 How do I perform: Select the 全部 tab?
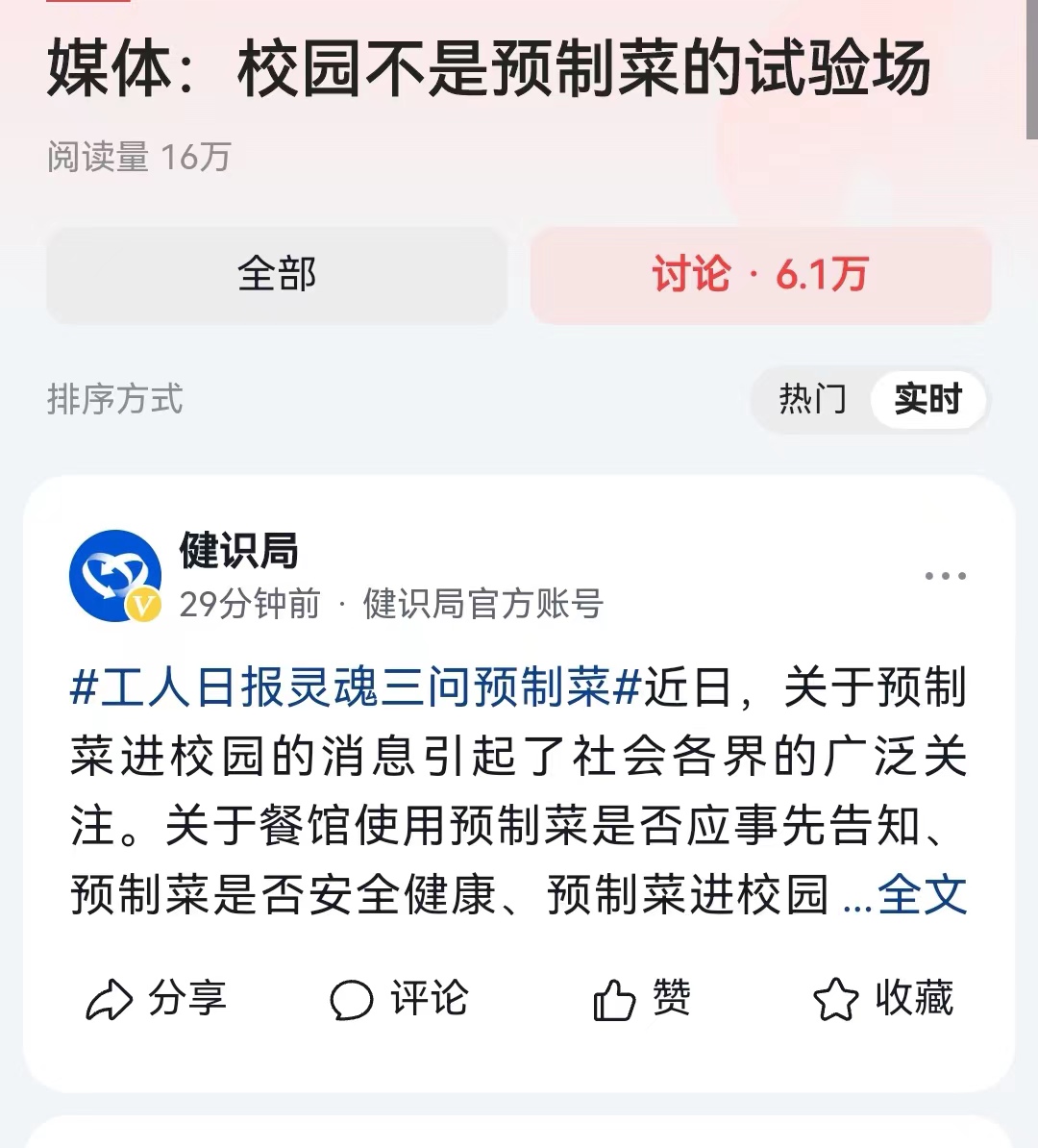(x=277, y=276)
